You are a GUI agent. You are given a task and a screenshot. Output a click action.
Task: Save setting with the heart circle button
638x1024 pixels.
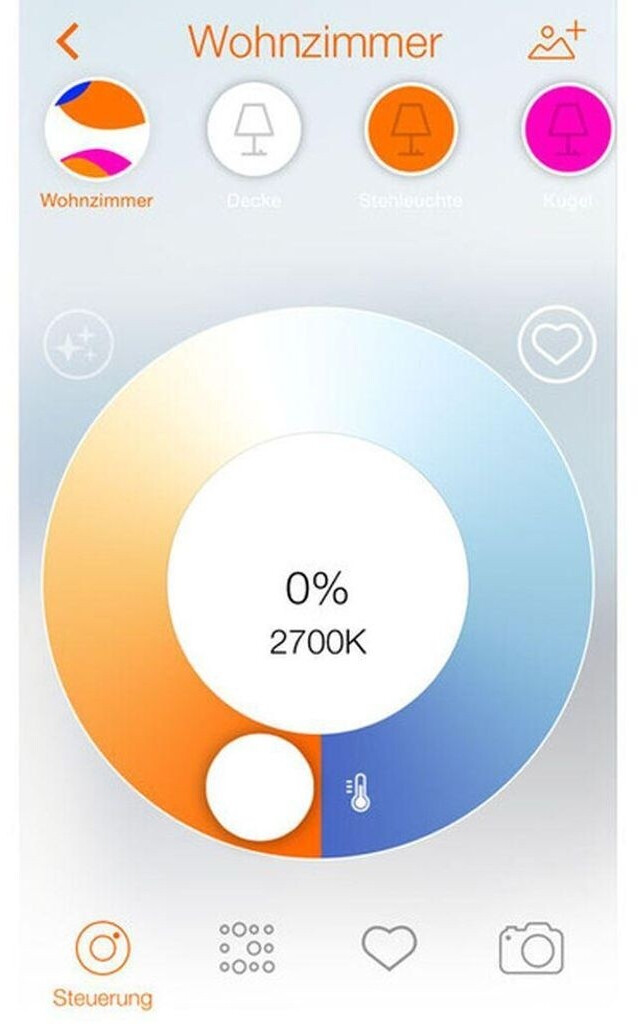pyautogui.click(x=556, y=344)
